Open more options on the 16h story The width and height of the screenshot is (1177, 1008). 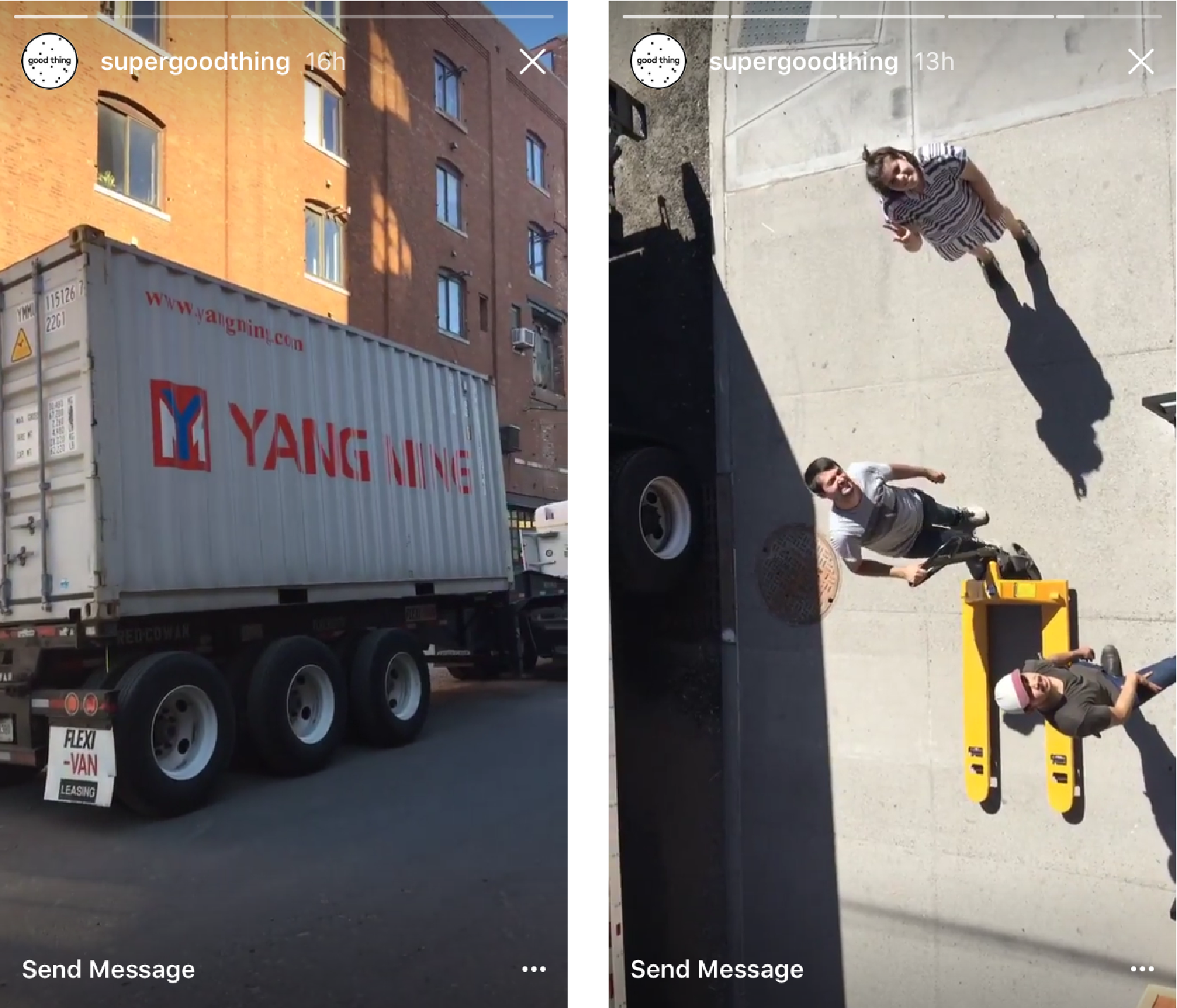[x=533, y=969]
